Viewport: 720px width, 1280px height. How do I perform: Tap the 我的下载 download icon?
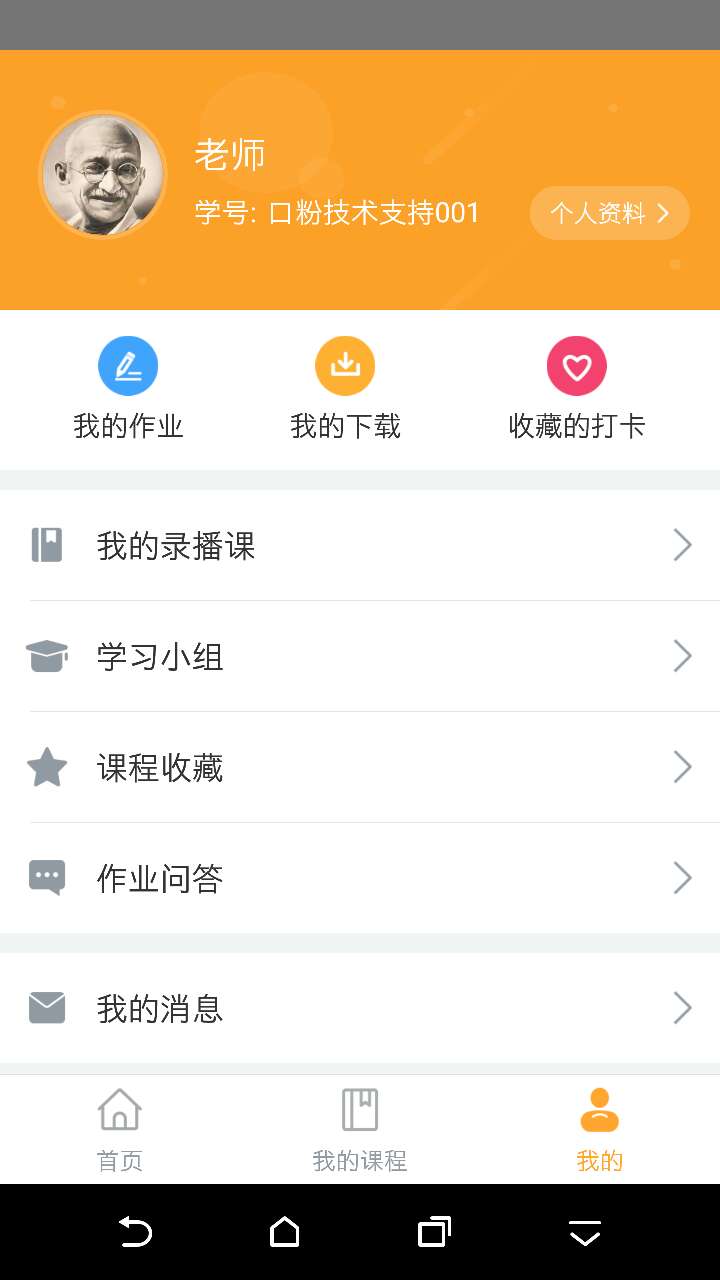pos(346,365)
